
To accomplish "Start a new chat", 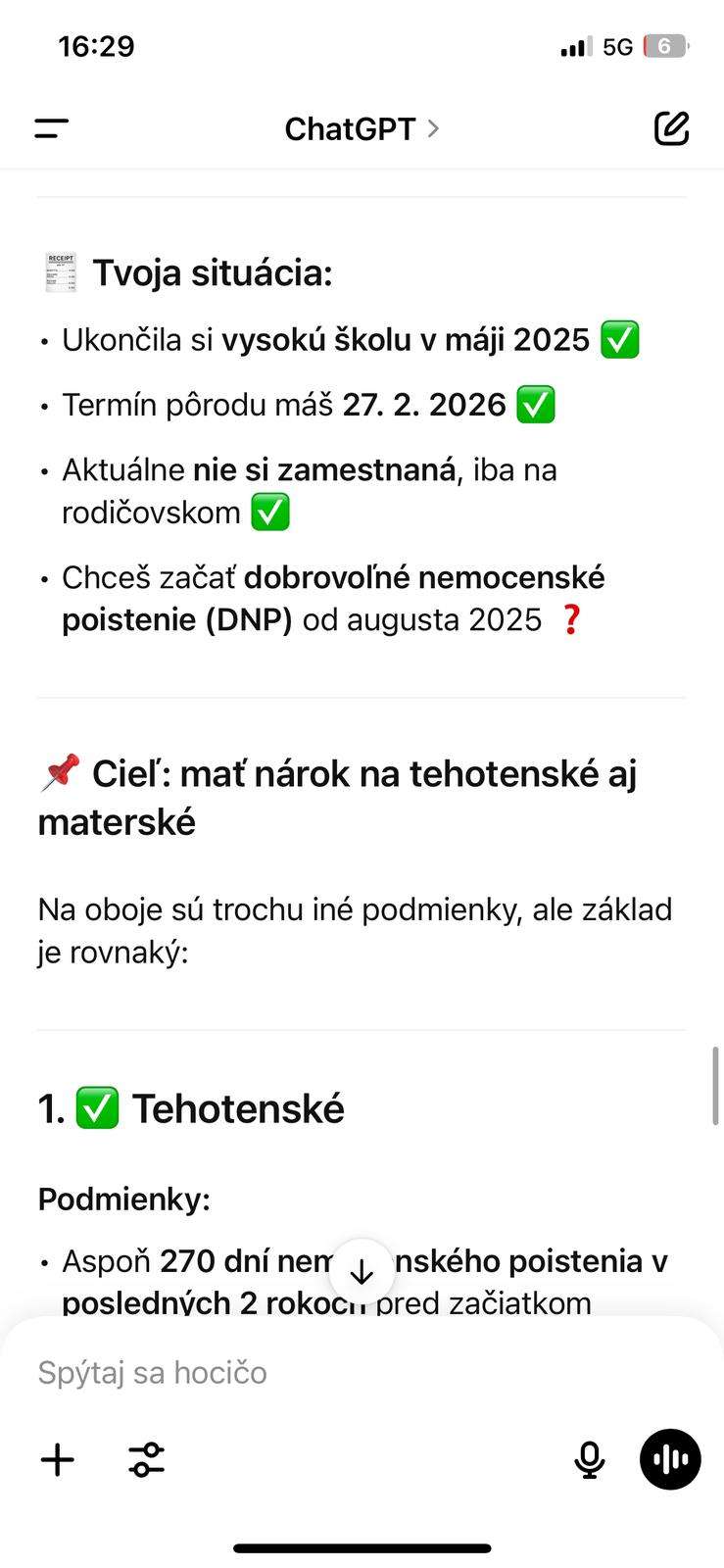I will 671,128.
